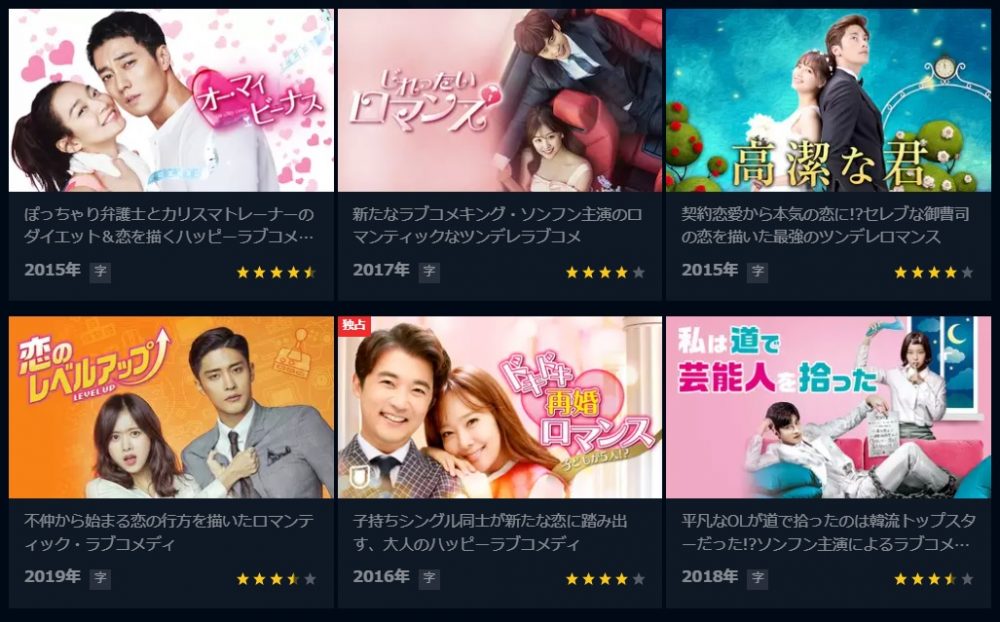Open the オー・マイ・ビーナス drama card
Viewport: 1000px width, 622px height.
171,100
